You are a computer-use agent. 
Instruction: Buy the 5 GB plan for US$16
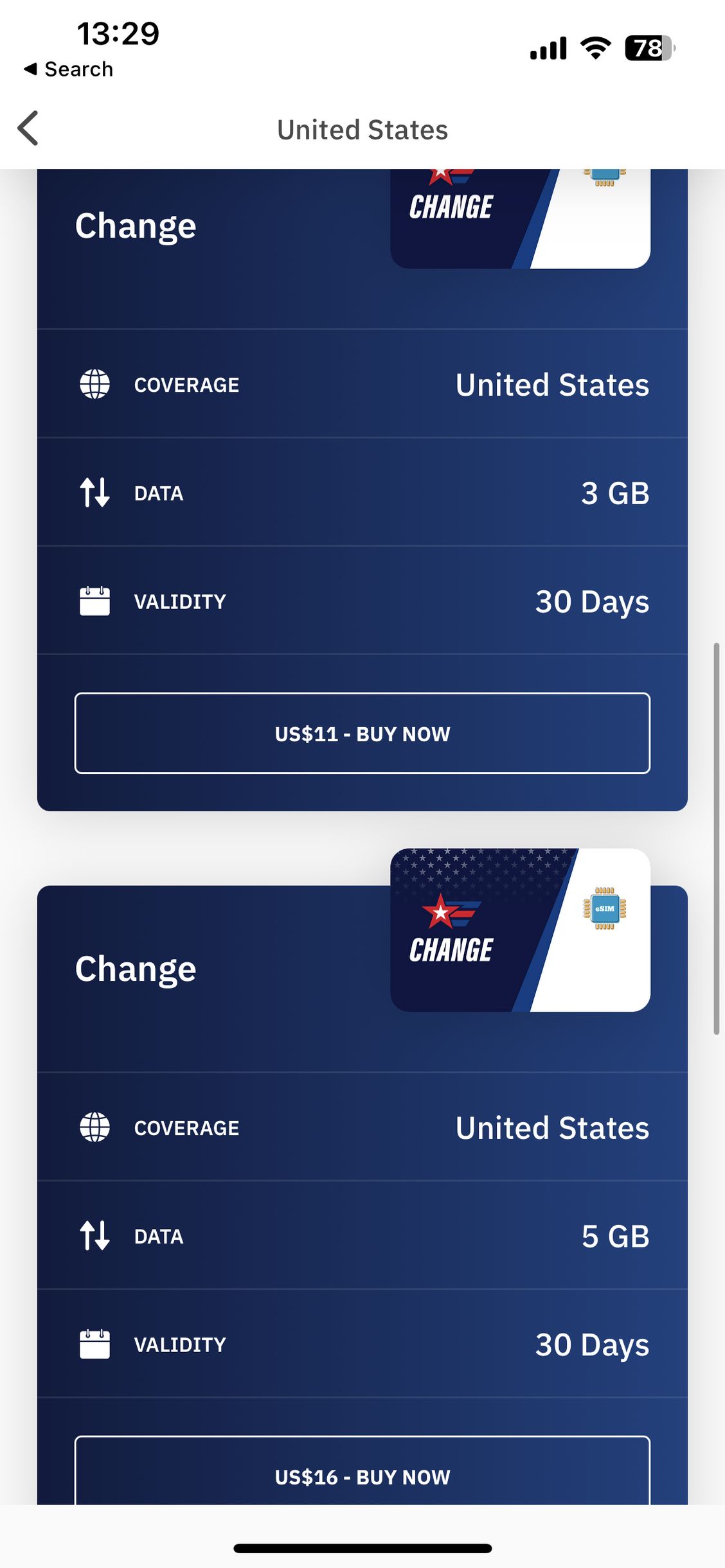pyautogui.click(x=362, y=1476)
